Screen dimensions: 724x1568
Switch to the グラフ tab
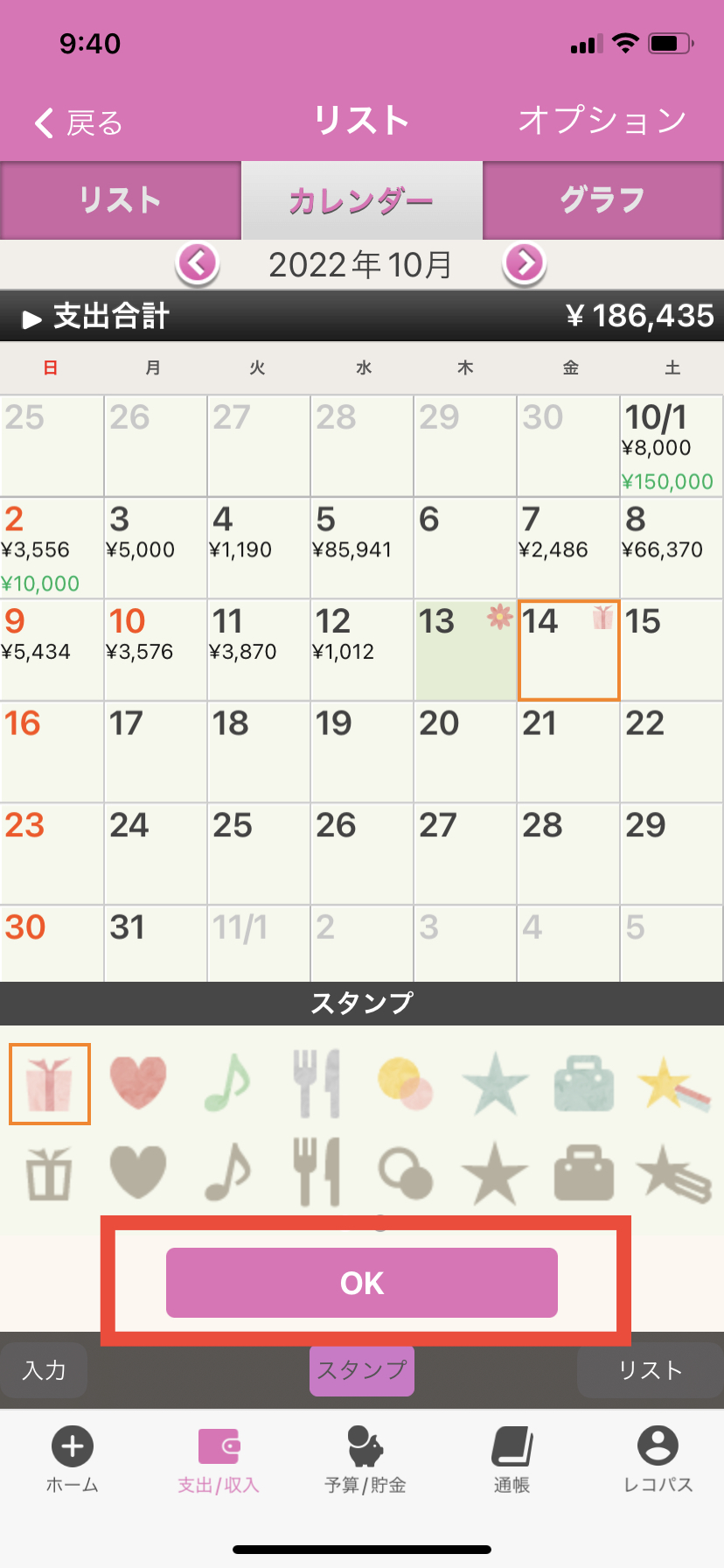[x=602, y=200]
